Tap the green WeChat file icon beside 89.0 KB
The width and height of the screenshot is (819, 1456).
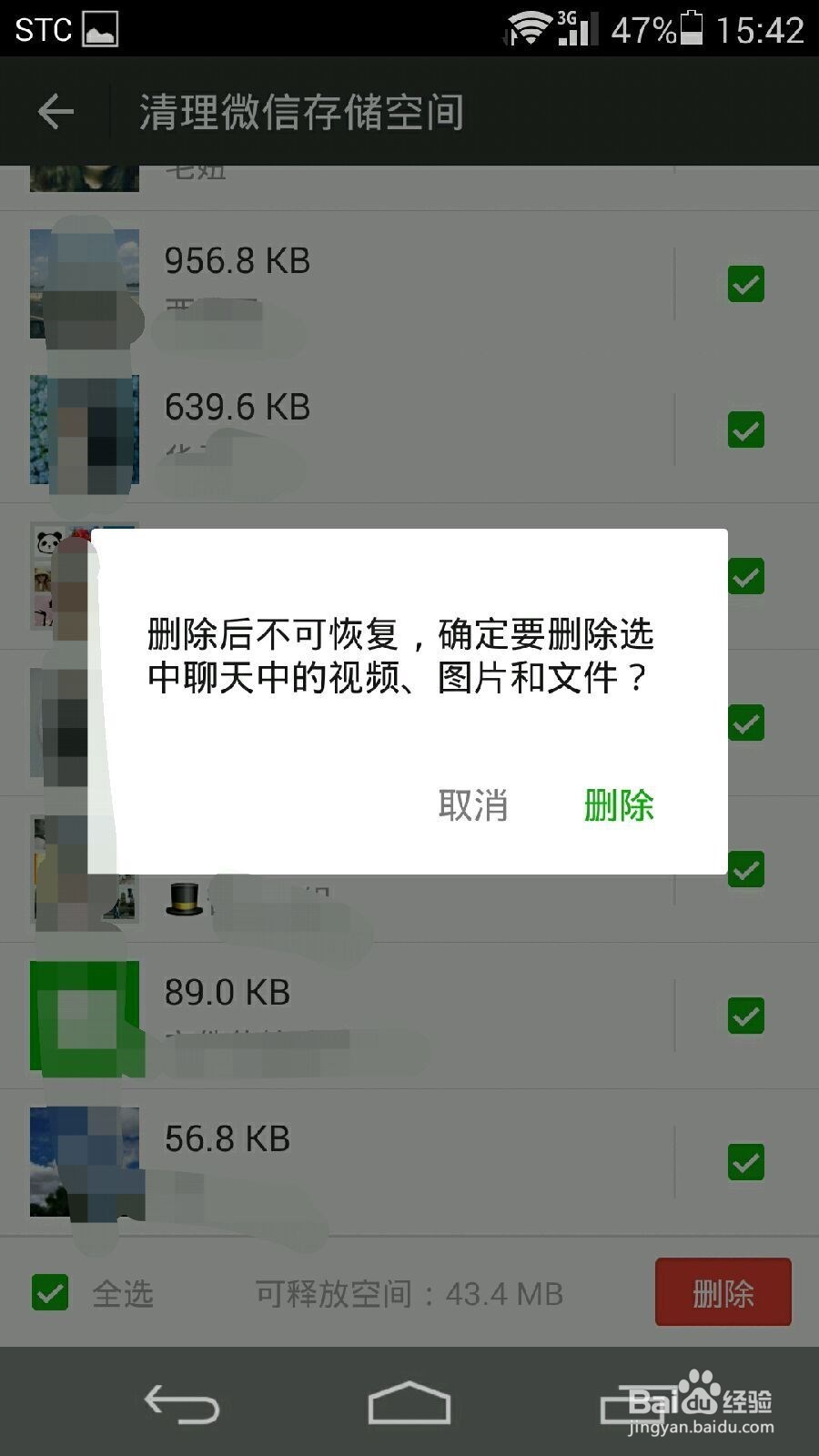click(86, 1016)
